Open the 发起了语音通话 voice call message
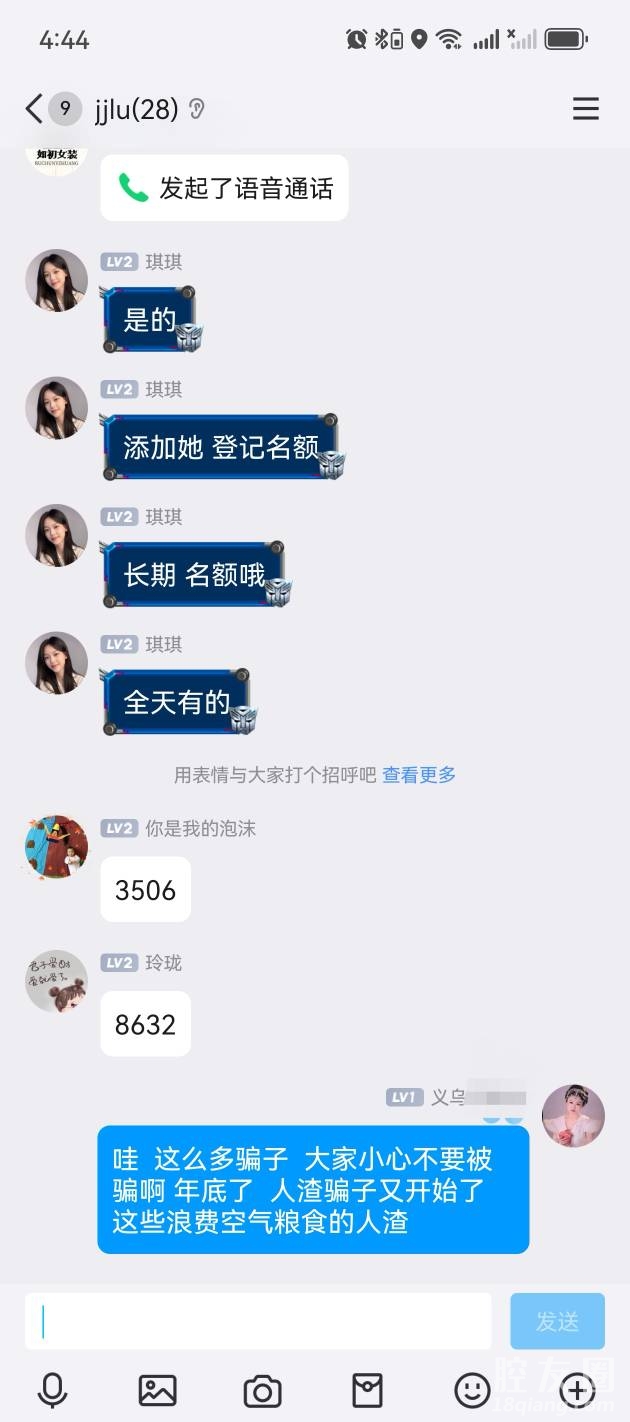This screenshot has height=1422, width=630. pos(225,188)
